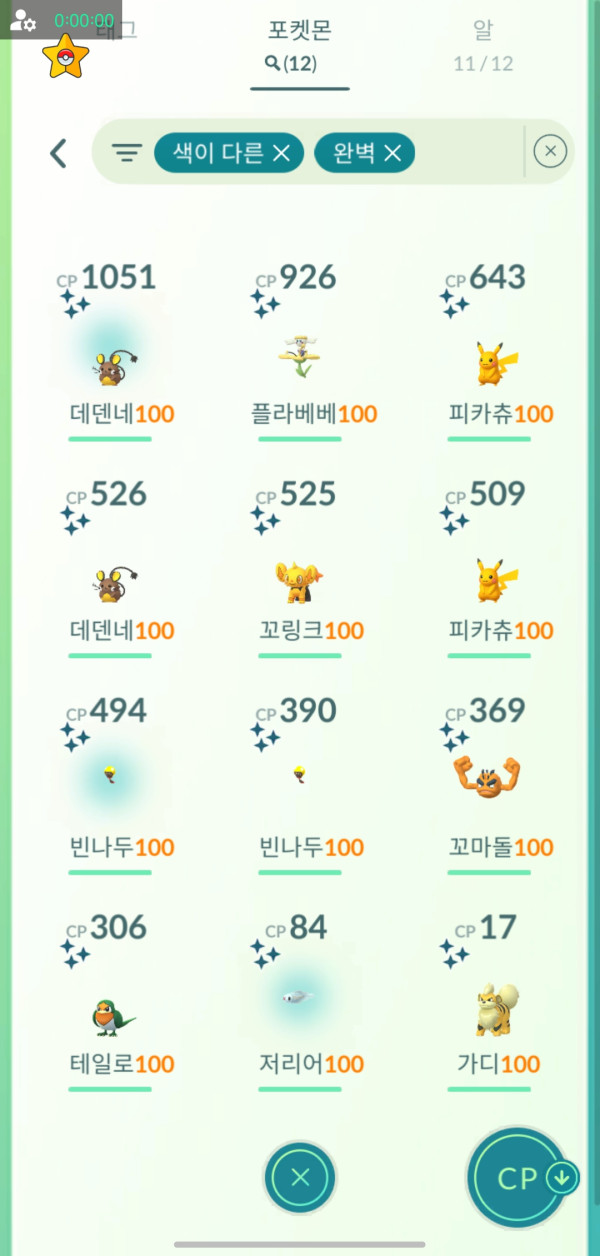Close the Pokémon list
The width and height of the screenshot is (600, 1256).
point(300,1178)
